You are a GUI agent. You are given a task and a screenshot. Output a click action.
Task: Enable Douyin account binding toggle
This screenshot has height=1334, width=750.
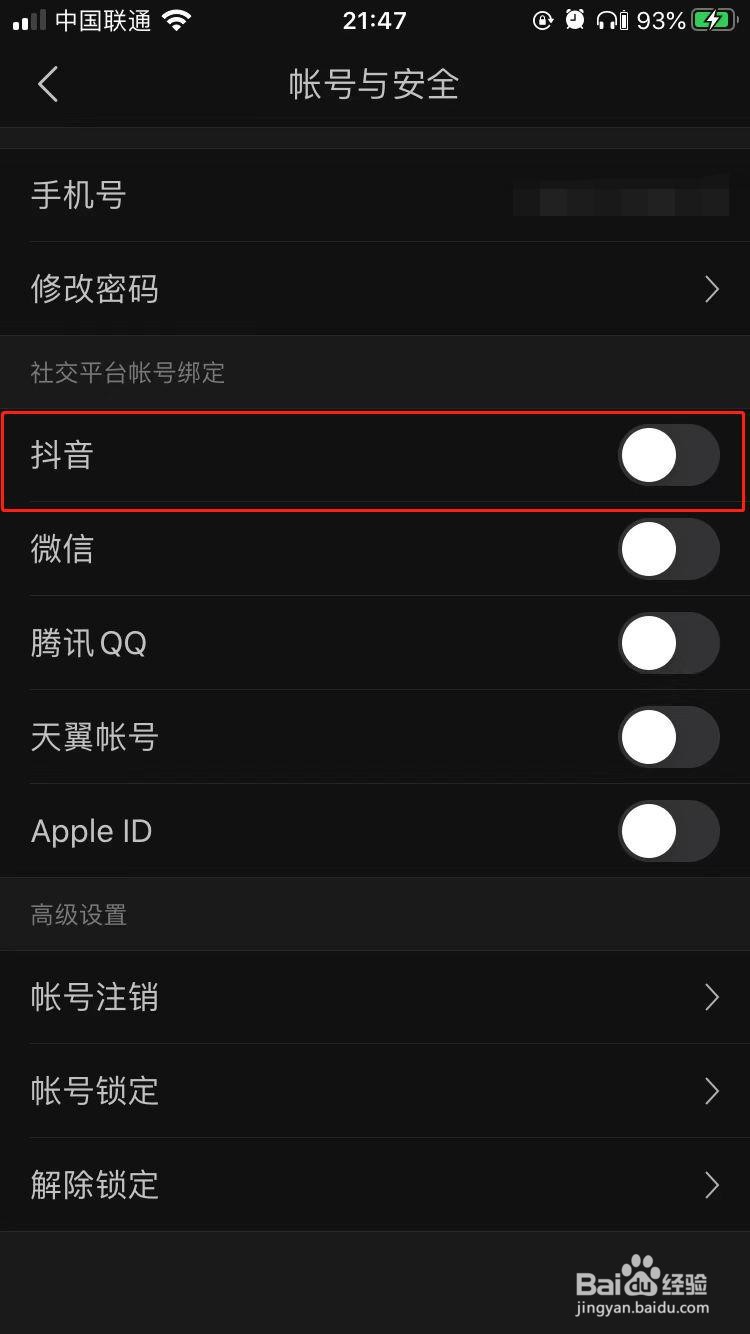(x=669, y=455)
